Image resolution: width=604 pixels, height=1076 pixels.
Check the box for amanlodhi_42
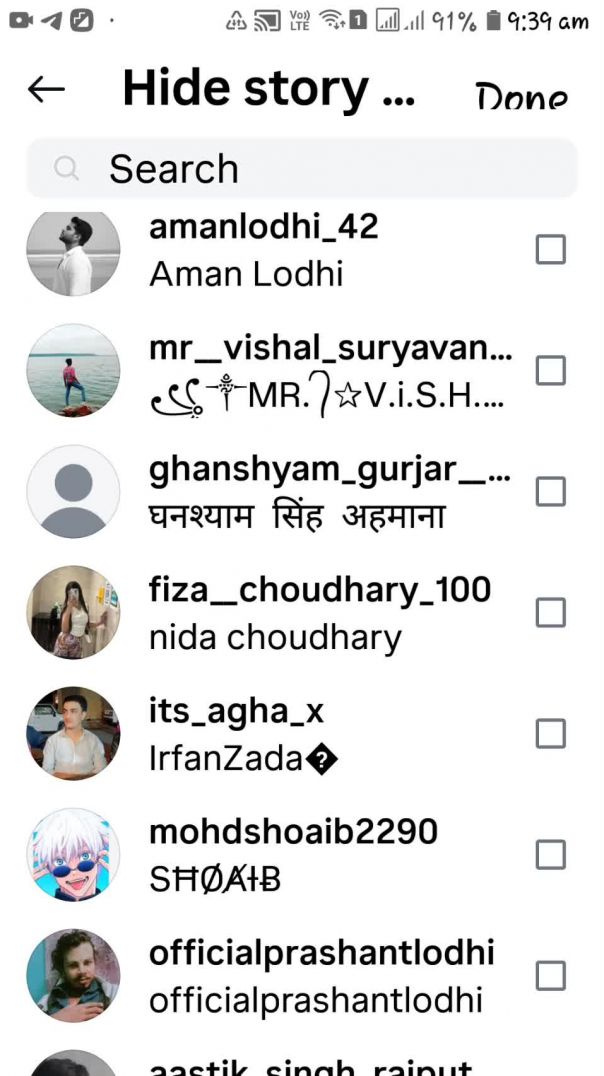(x=551, y=249)
